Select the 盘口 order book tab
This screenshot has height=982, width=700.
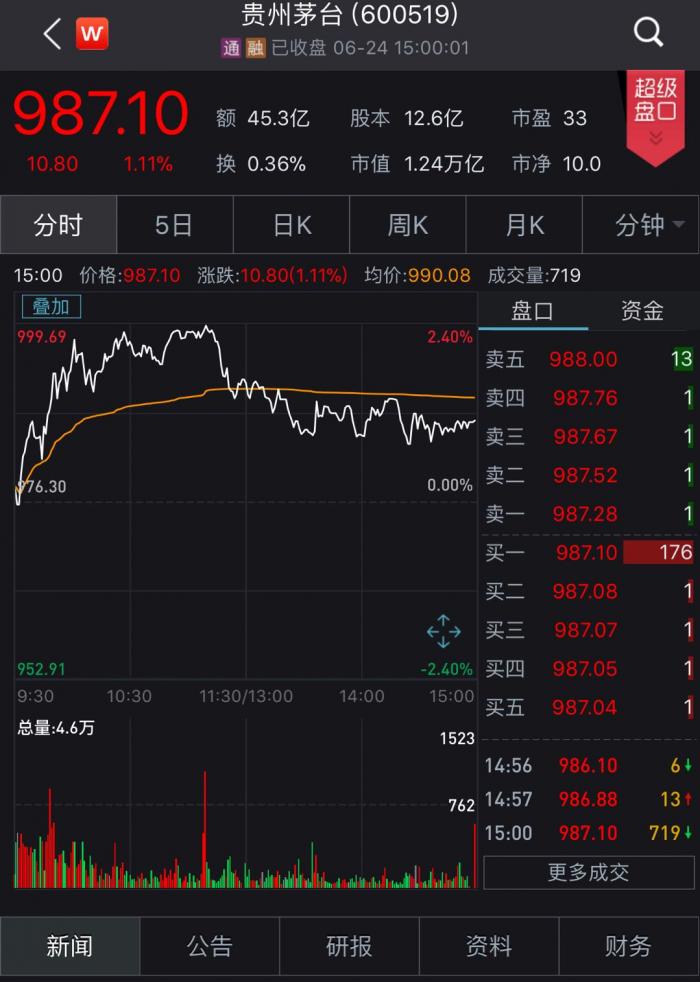click(533, 311)
